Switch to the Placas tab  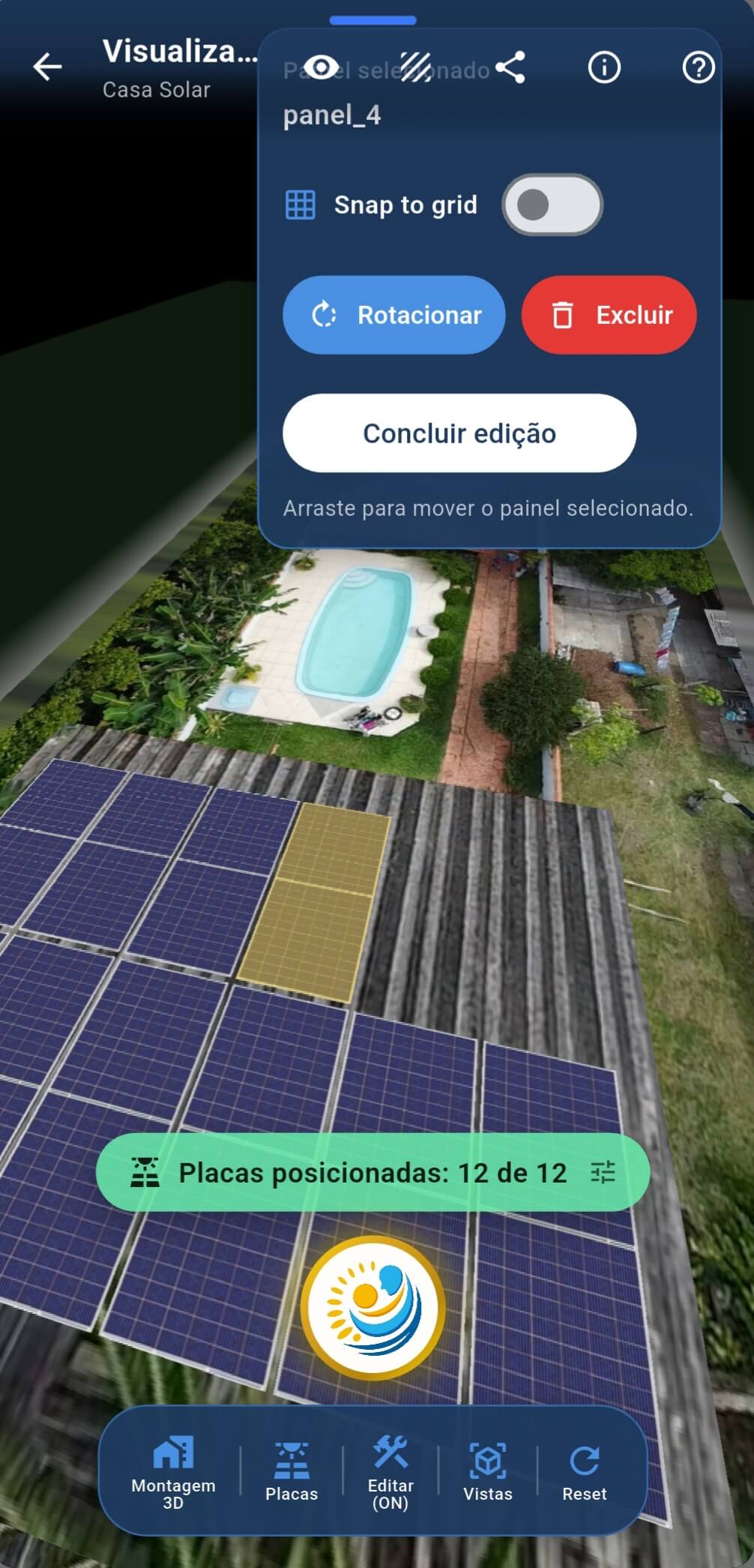292,1471
